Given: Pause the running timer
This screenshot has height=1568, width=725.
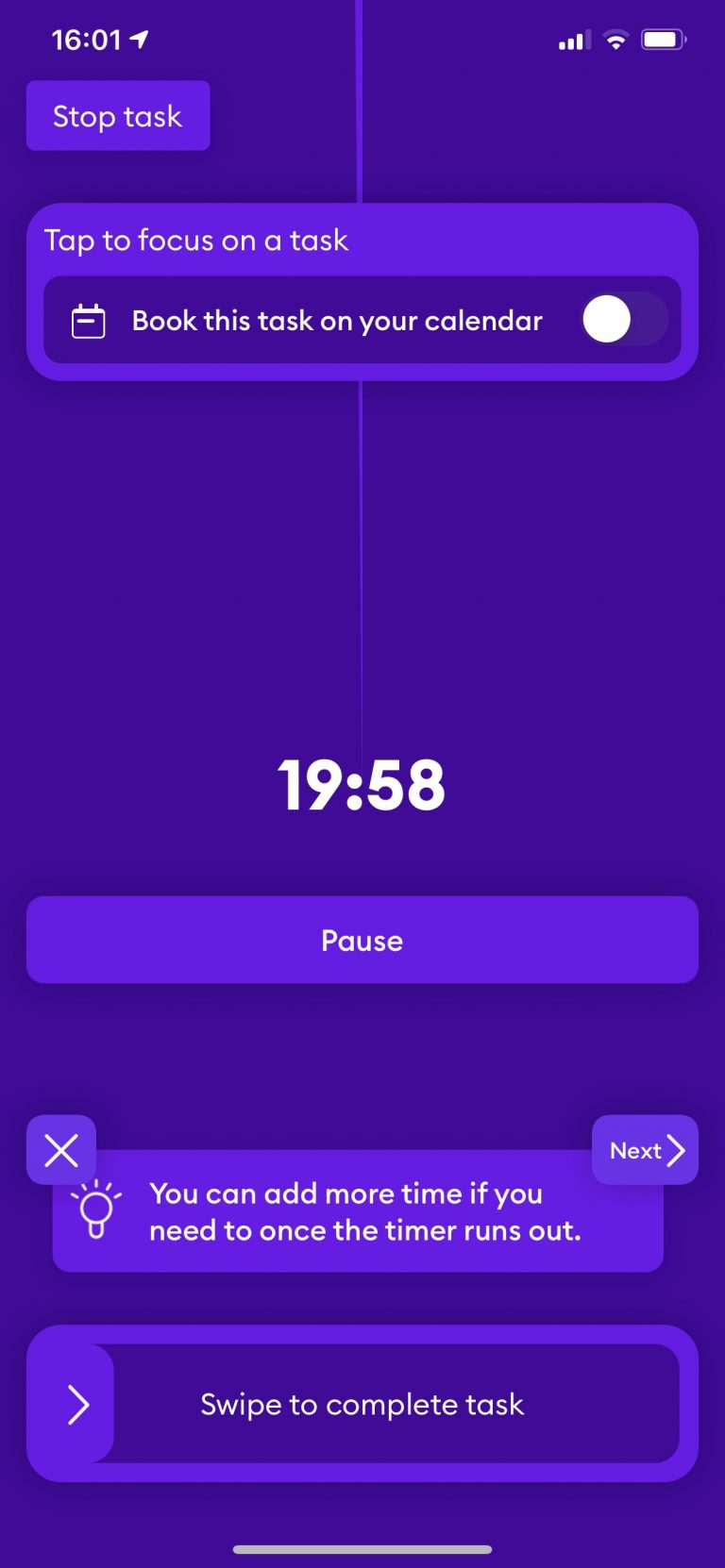Looking at the screenshot, I should coord(362,940).
